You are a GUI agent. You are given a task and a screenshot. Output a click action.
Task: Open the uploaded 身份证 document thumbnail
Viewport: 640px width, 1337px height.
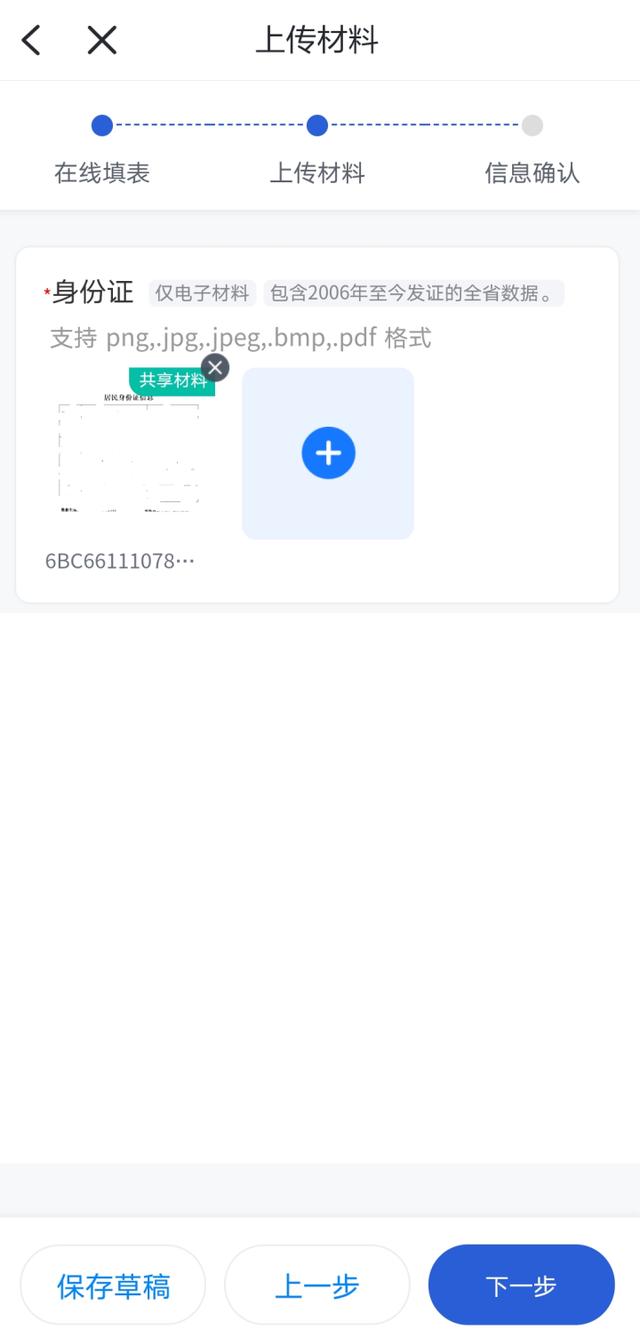click(x=128, y=453)
